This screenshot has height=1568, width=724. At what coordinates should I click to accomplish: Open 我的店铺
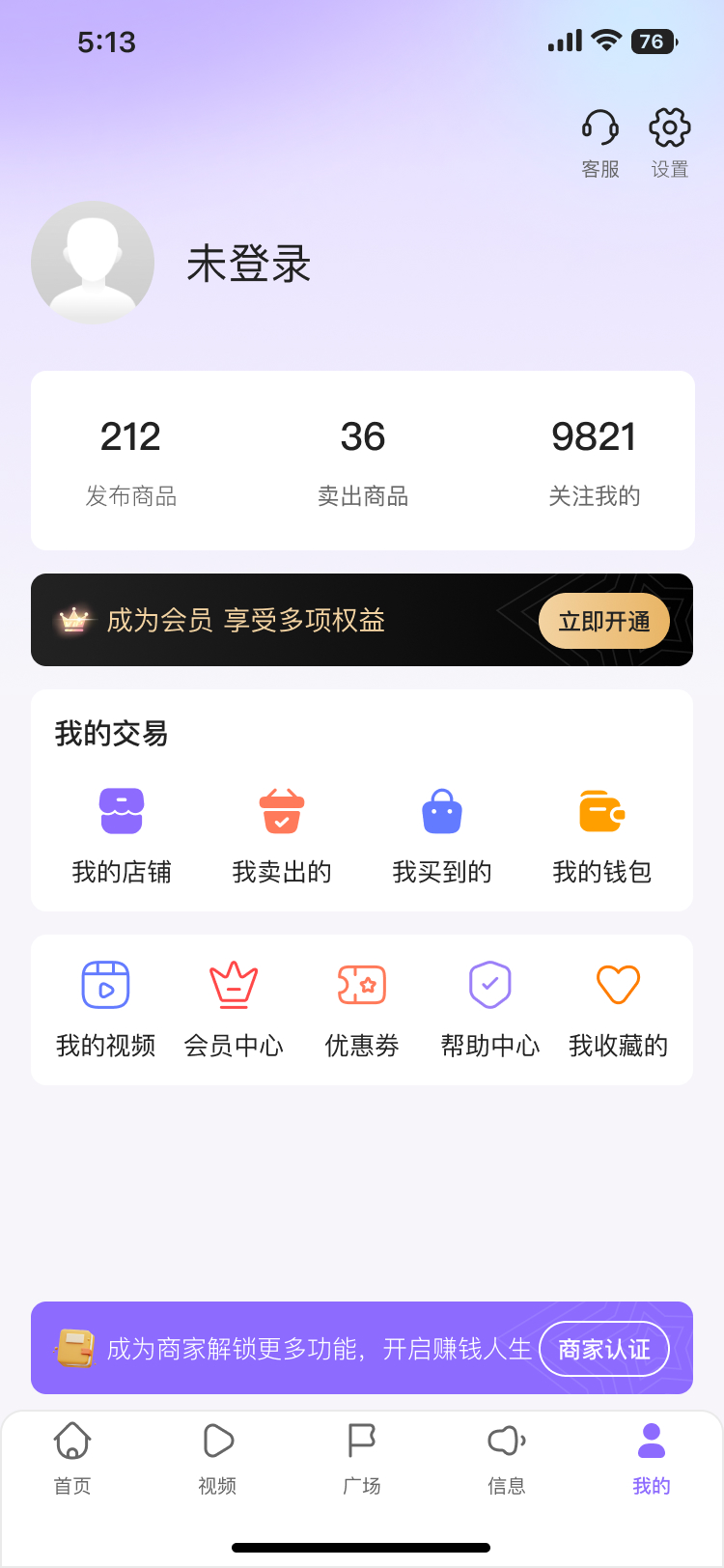122,836
